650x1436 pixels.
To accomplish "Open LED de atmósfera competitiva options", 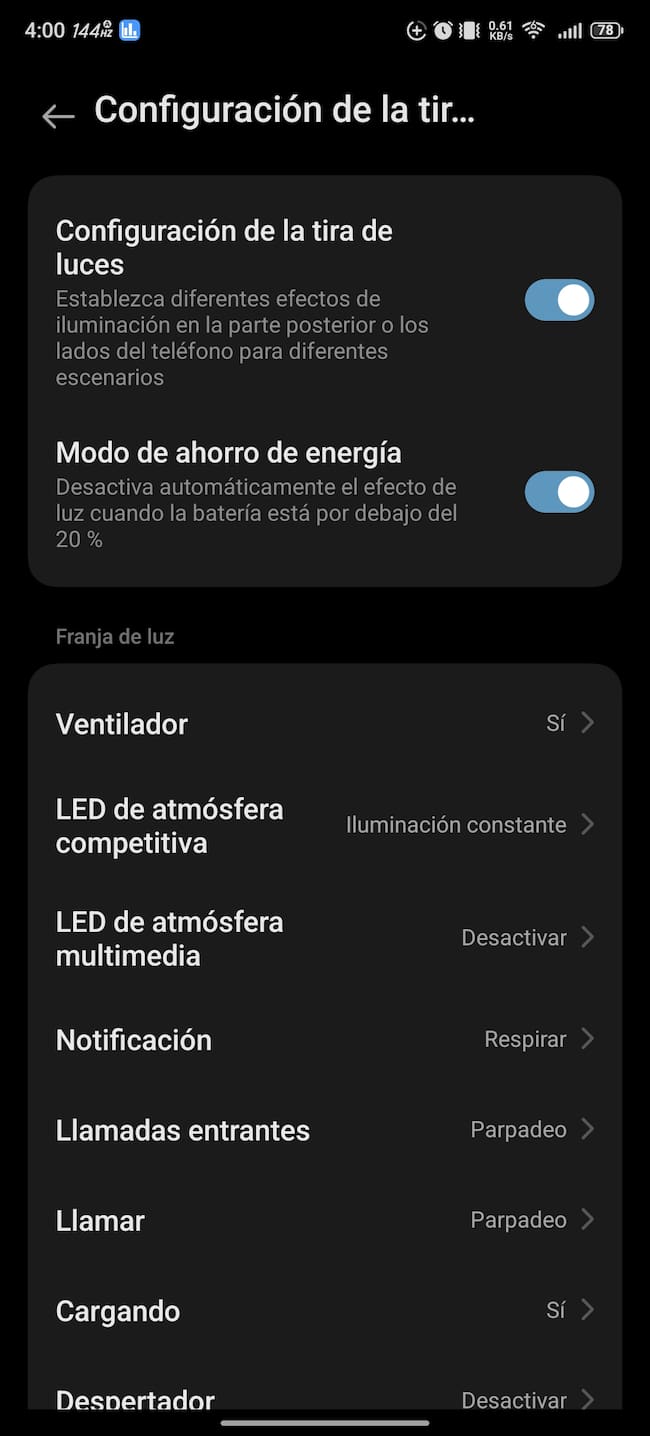I will (x=325, y=825).
